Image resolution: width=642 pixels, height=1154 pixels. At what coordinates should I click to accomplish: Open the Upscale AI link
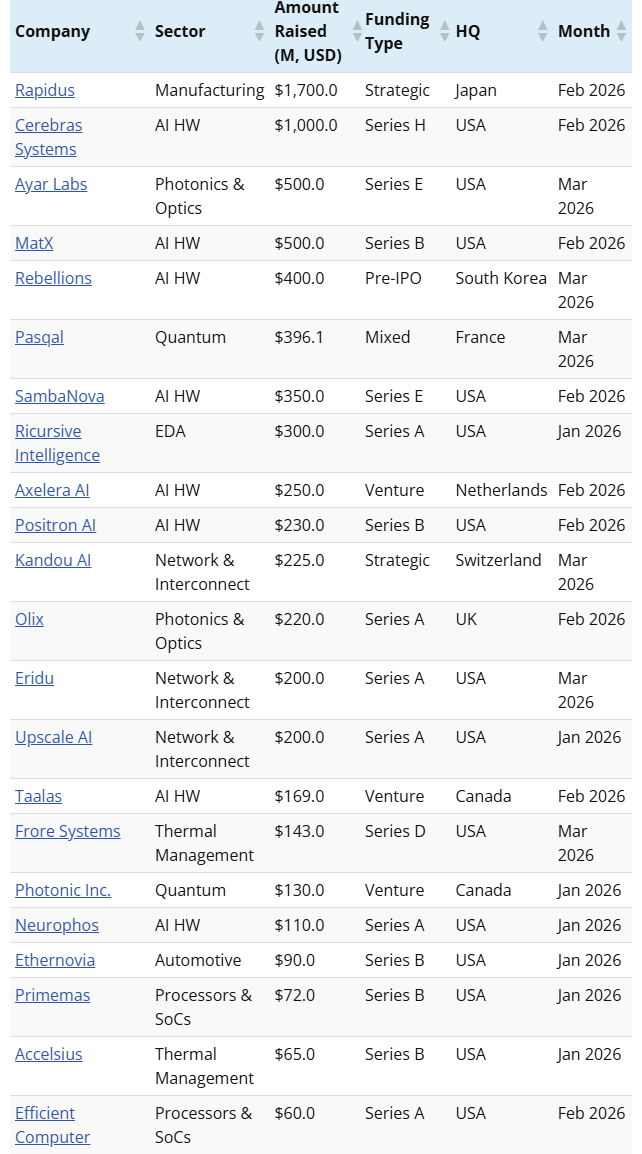point(53,737)
